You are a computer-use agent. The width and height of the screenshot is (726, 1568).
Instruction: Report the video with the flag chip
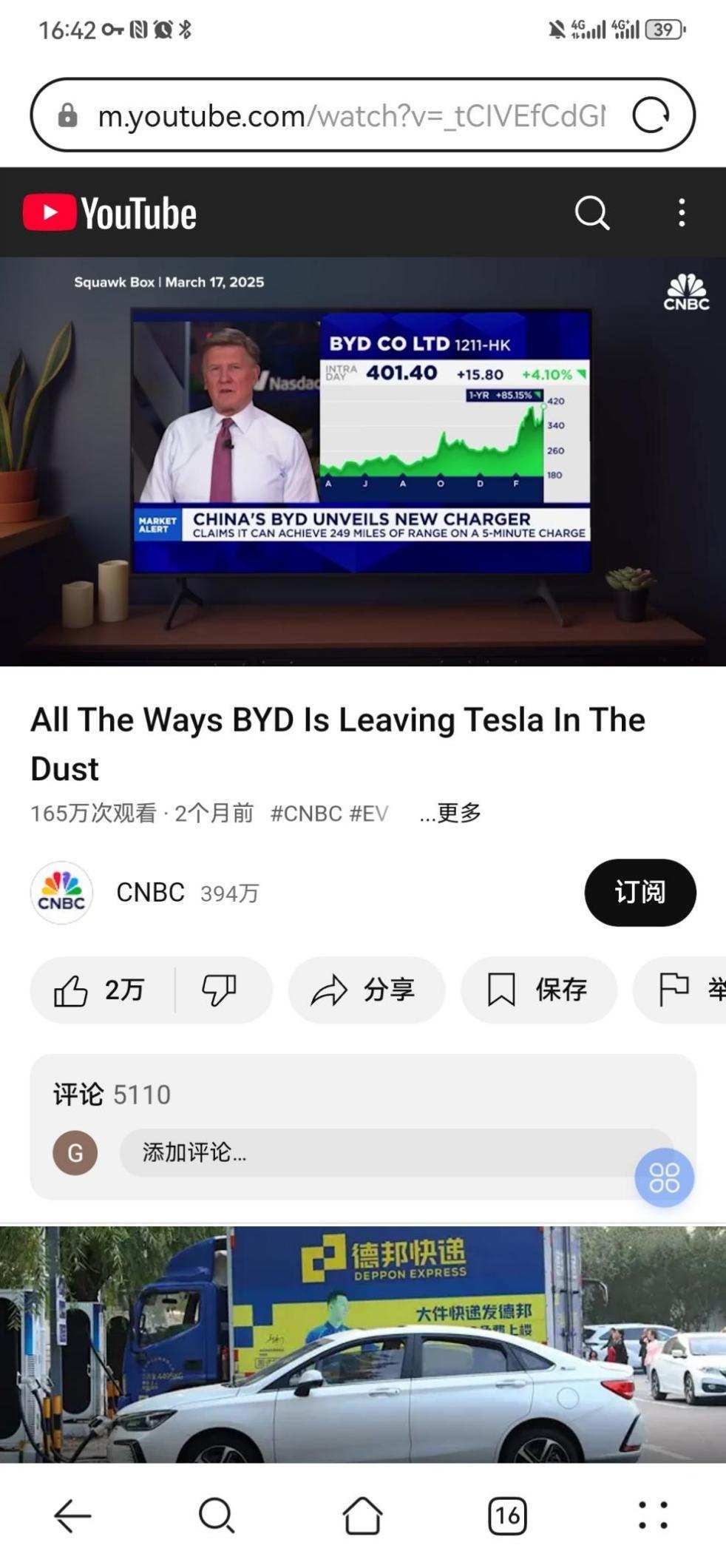pos(684,990)
